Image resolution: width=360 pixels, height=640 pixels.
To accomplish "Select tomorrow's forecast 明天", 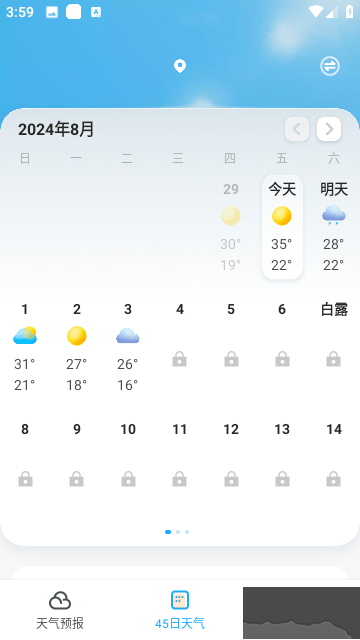I will (x=334, y=227).
